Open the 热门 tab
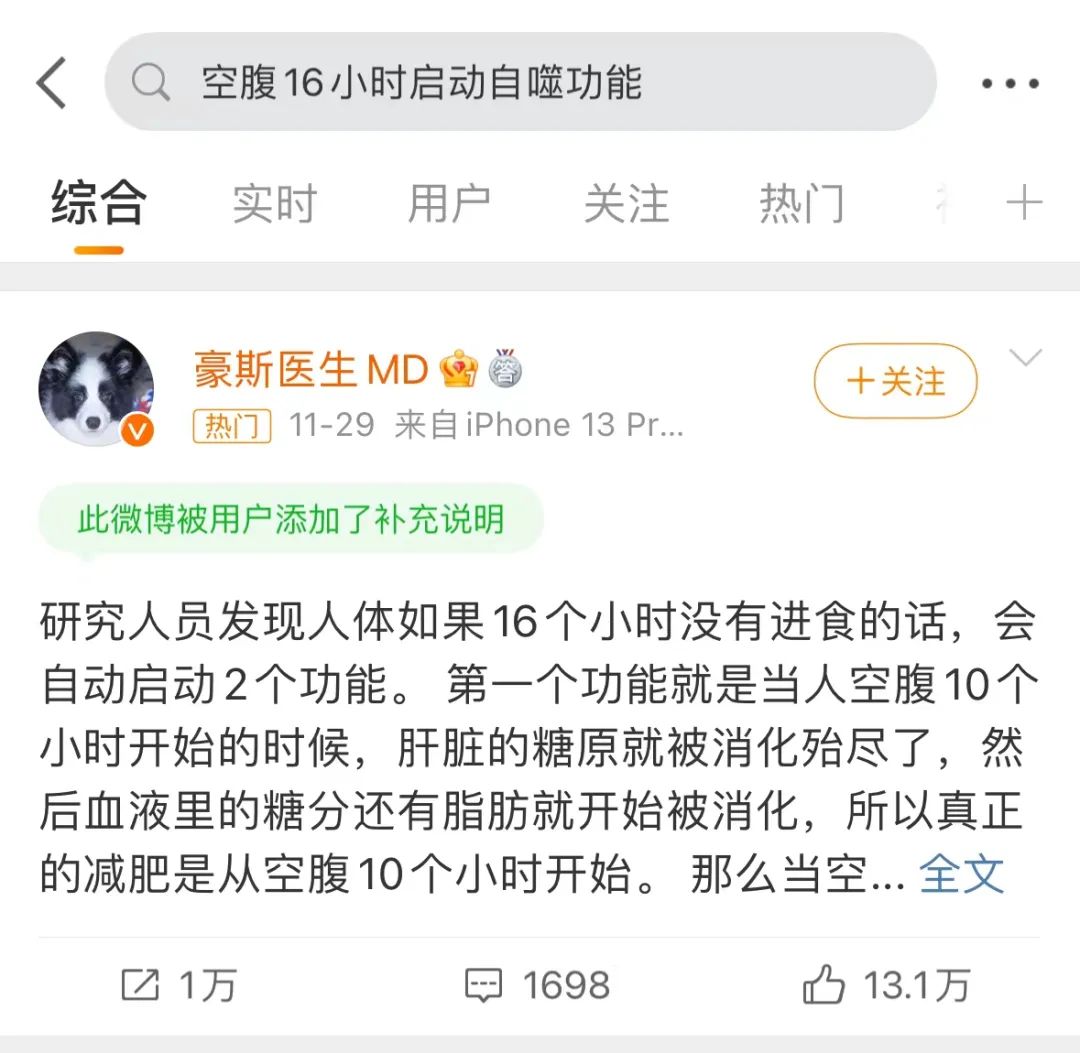The image size is (1080, 1053). coord(801,204)
